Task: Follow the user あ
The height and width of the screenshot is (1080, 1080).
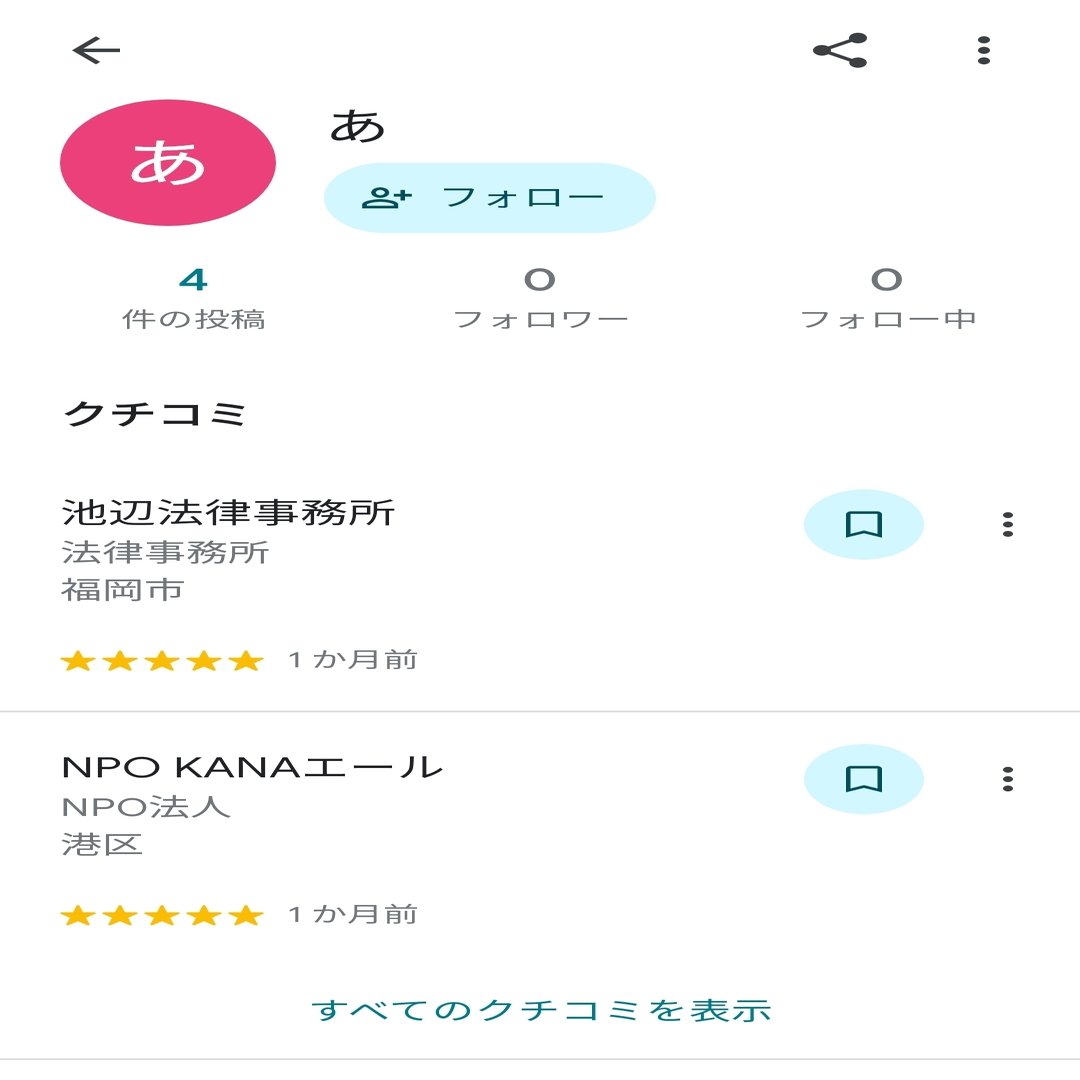Action: (x=489, y=197)
